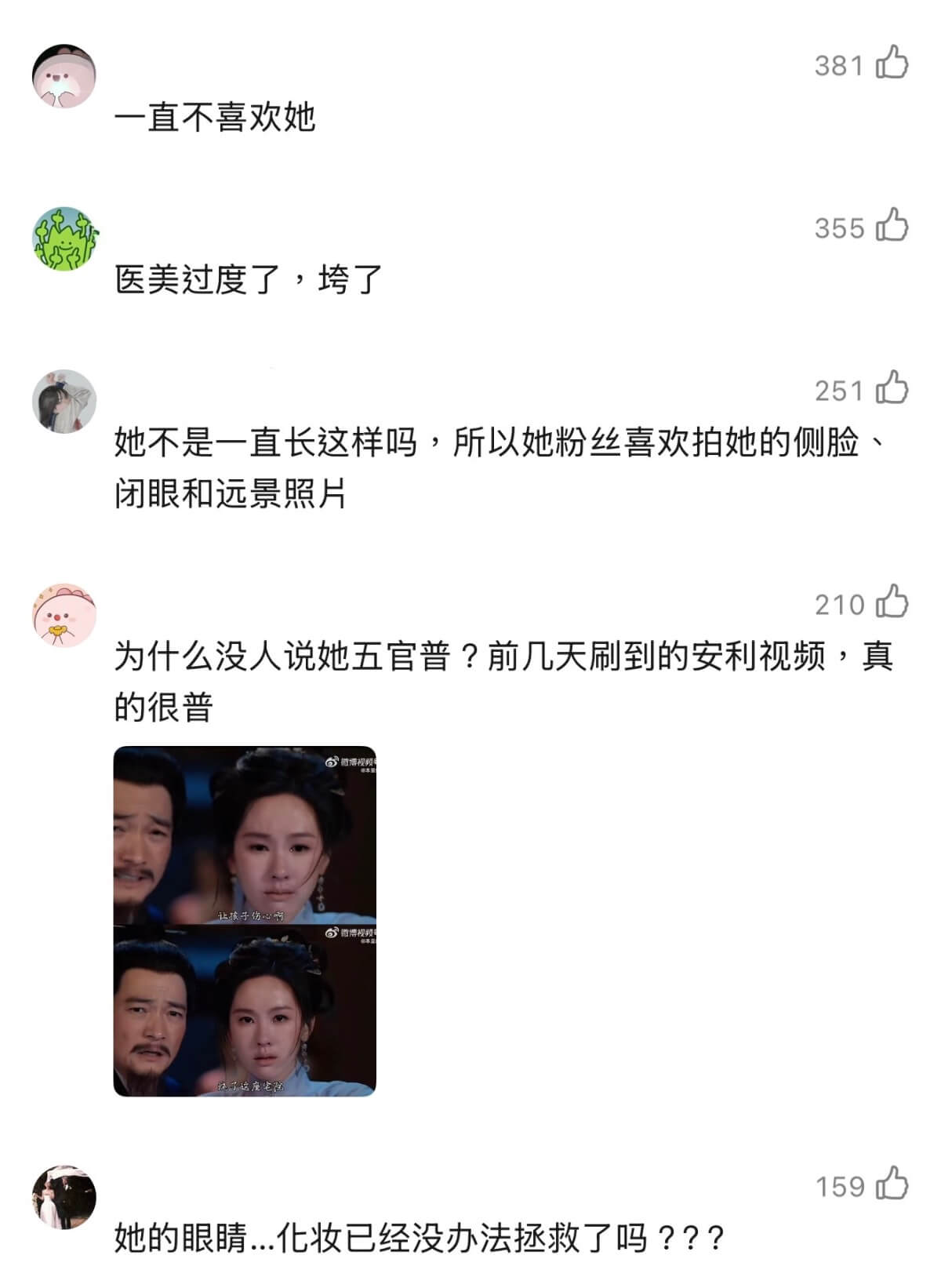The height and width of the screenshot is (1288, 941).
Task: Open avatar of the "闭眼和远景照片" commenter
Action: (64, 402)
